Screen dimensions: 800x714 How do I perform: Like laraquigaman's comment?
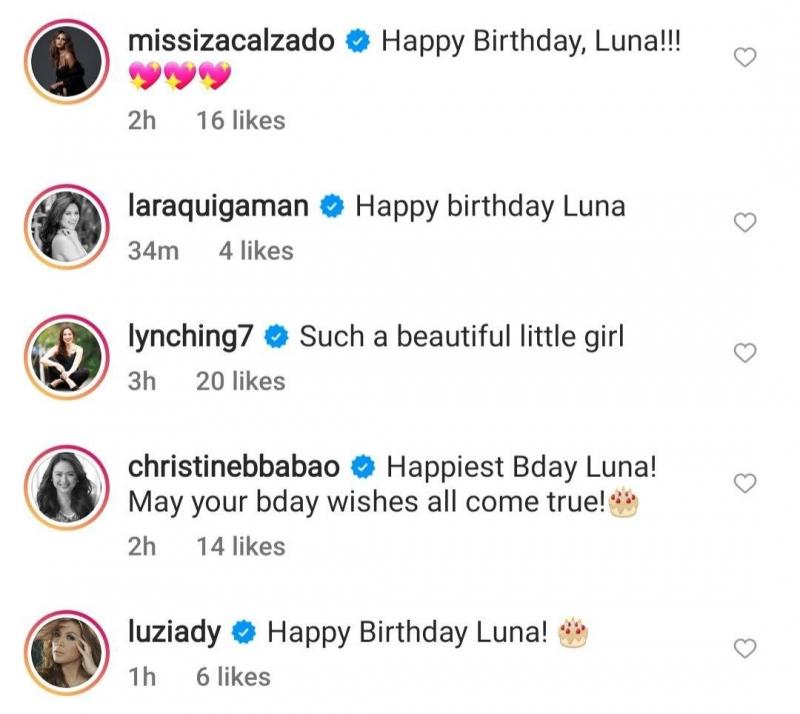tap(745, 222)
